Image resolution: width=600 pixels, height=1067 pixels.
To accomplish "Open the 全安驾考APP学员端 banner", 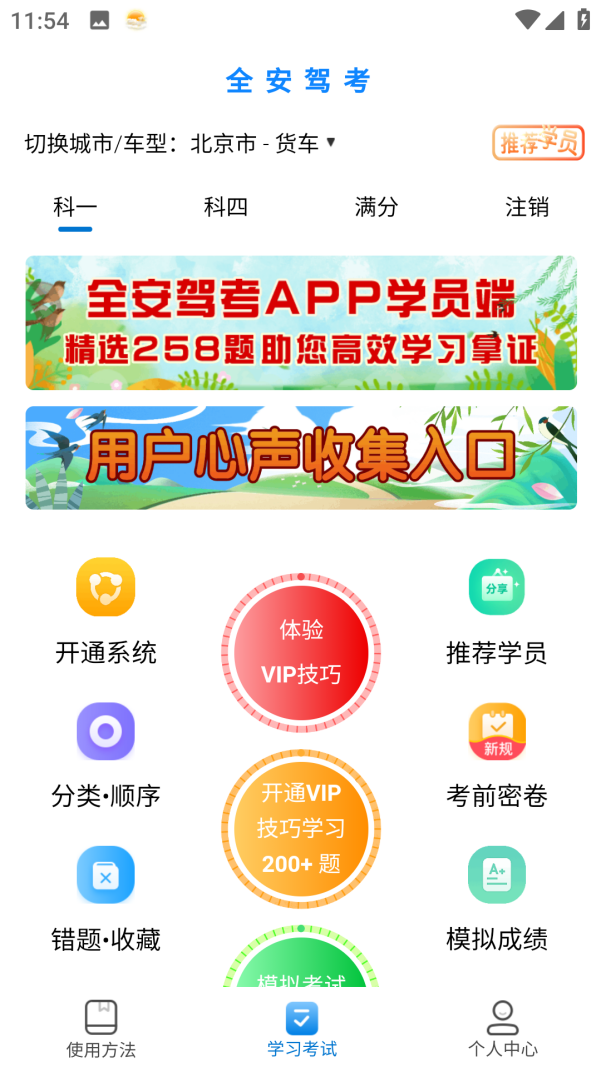I will click(300, 323).
